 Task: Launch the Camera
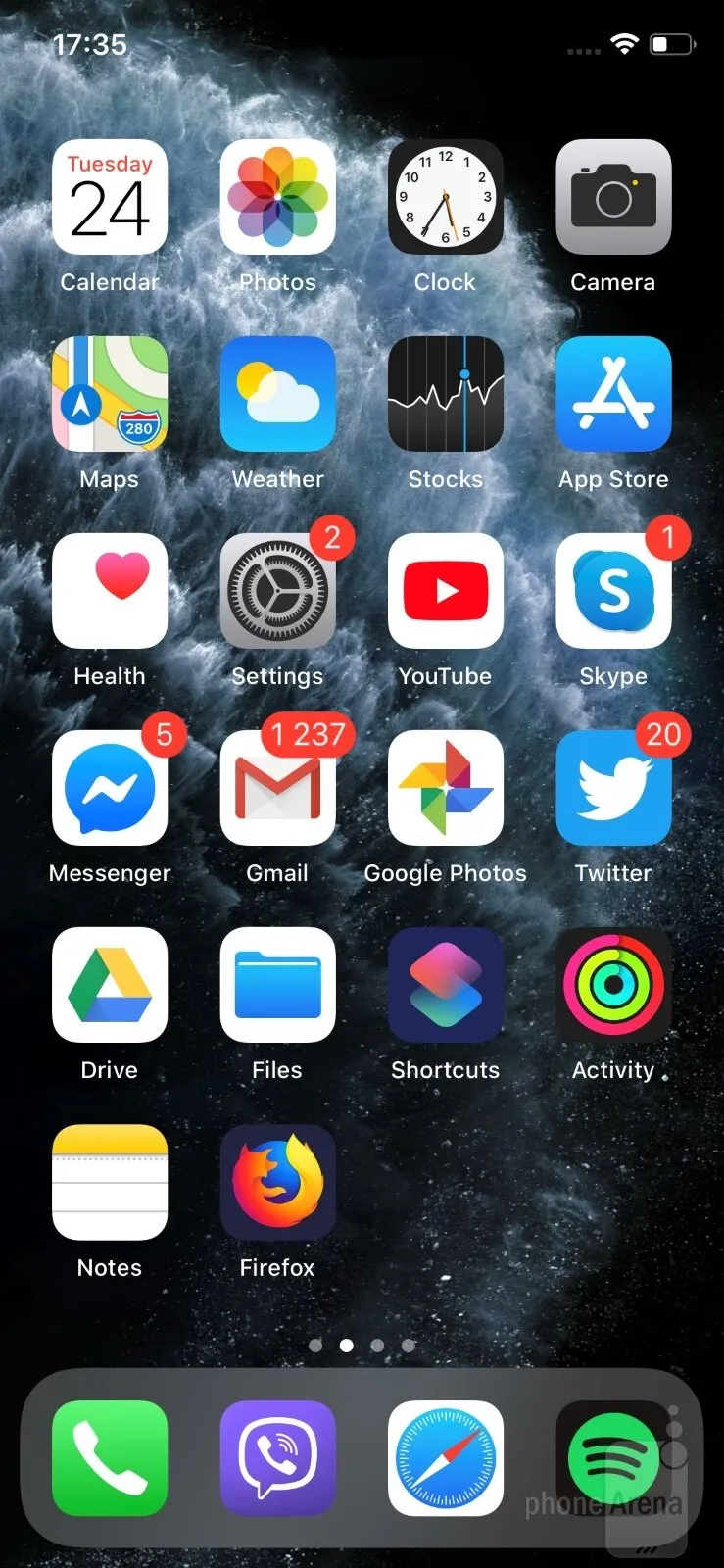[x=613, y=198]
